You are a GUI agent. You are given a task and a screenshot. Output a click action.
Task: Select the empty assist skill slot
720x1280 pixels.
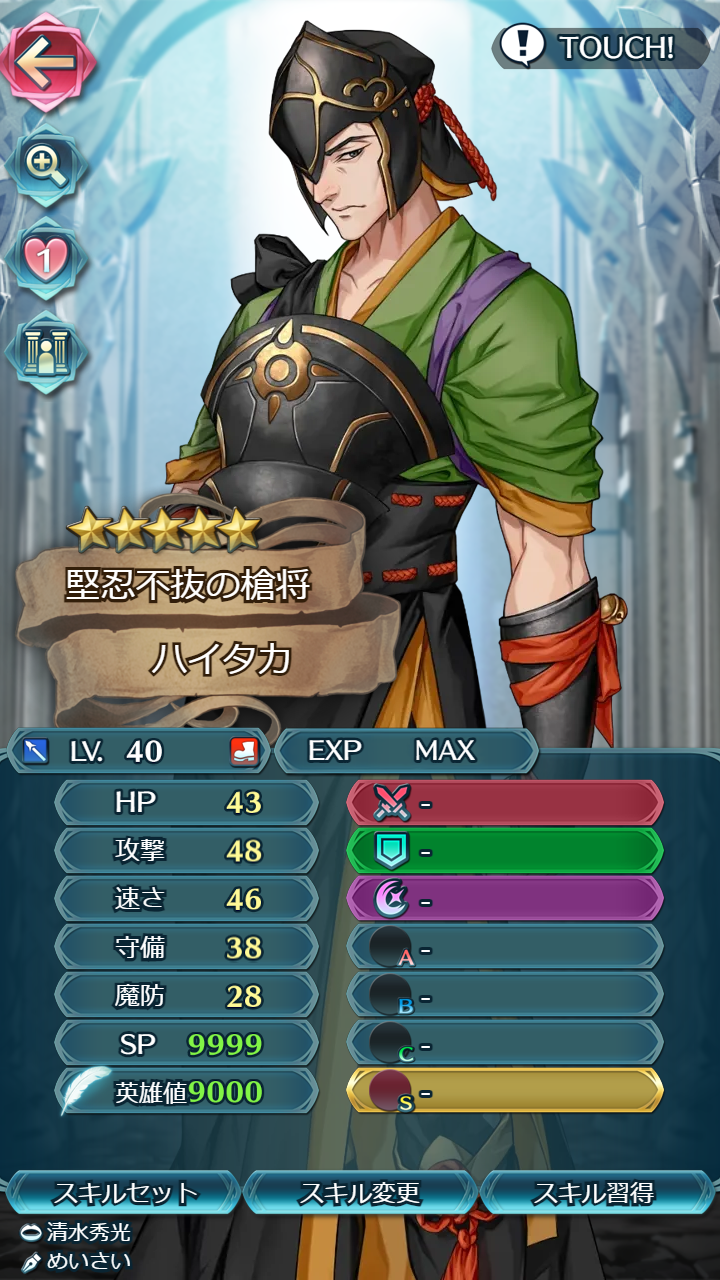(505, 851)
